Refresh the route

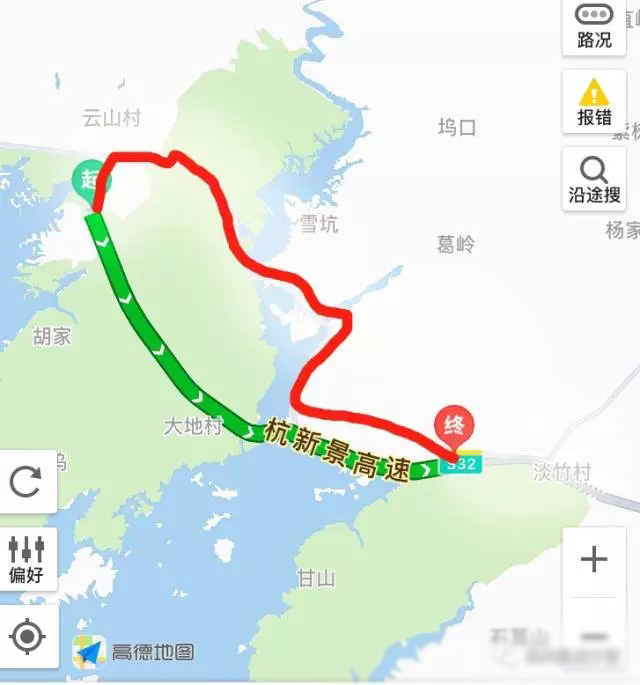[27, 482]
